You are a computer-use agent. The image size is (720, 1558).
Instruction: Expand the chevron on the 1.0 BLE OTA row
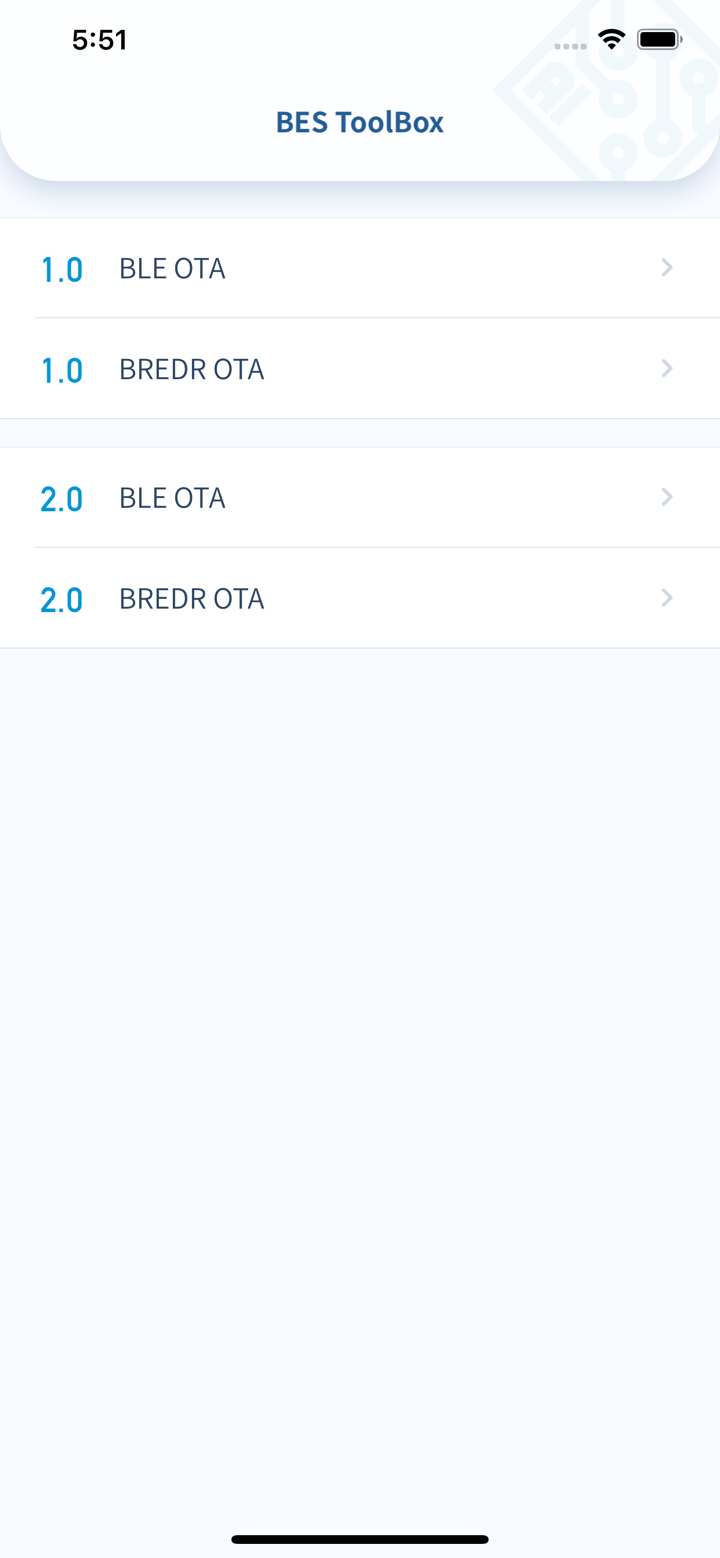click(667, 268)
